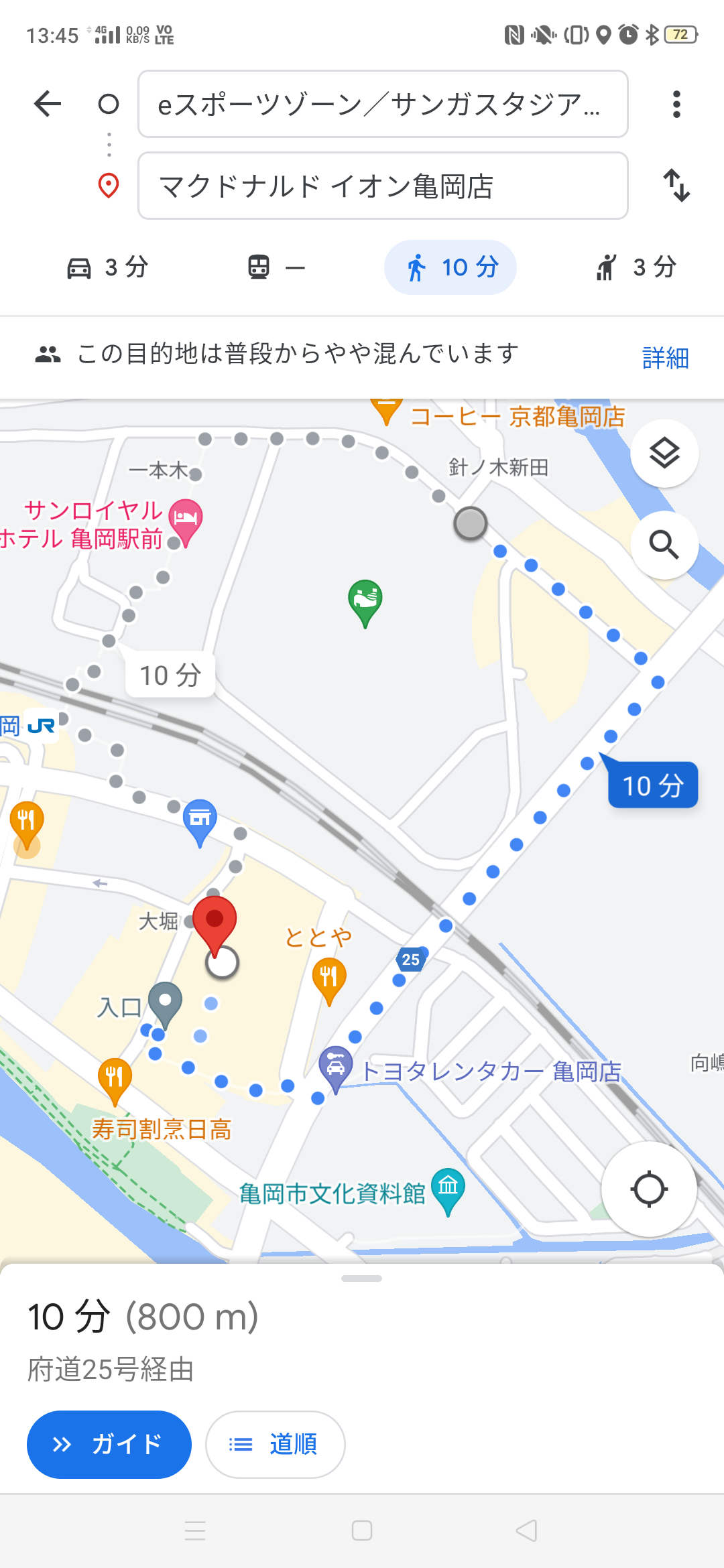Viewport: 724px width, 1568px height.
Task: Open the トヨタレンタカー 亀岡店 map pin
Action: tap(336, 1067)
